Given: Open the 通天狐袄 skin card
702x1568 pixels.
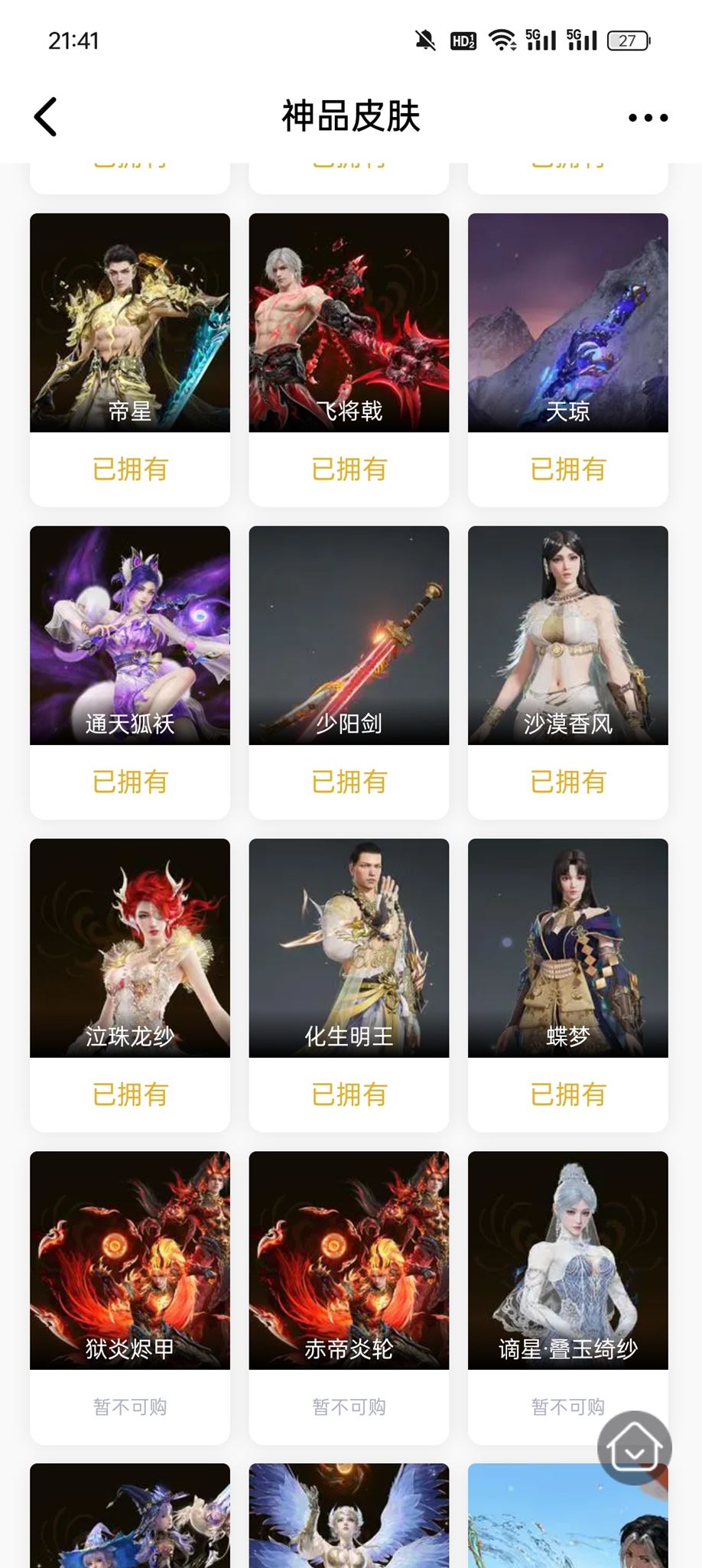Looking at the screenshot, I should [130, 672].
